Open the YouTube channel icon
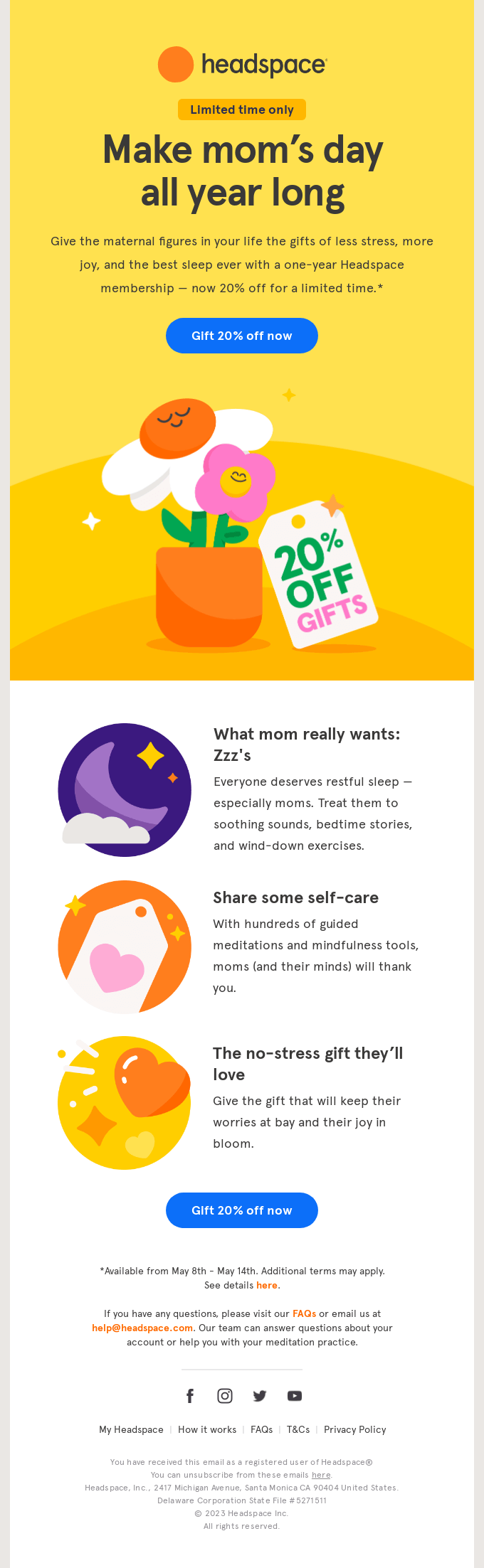The width and height of the screenshot is (484, 1568). coord(295,1396)
